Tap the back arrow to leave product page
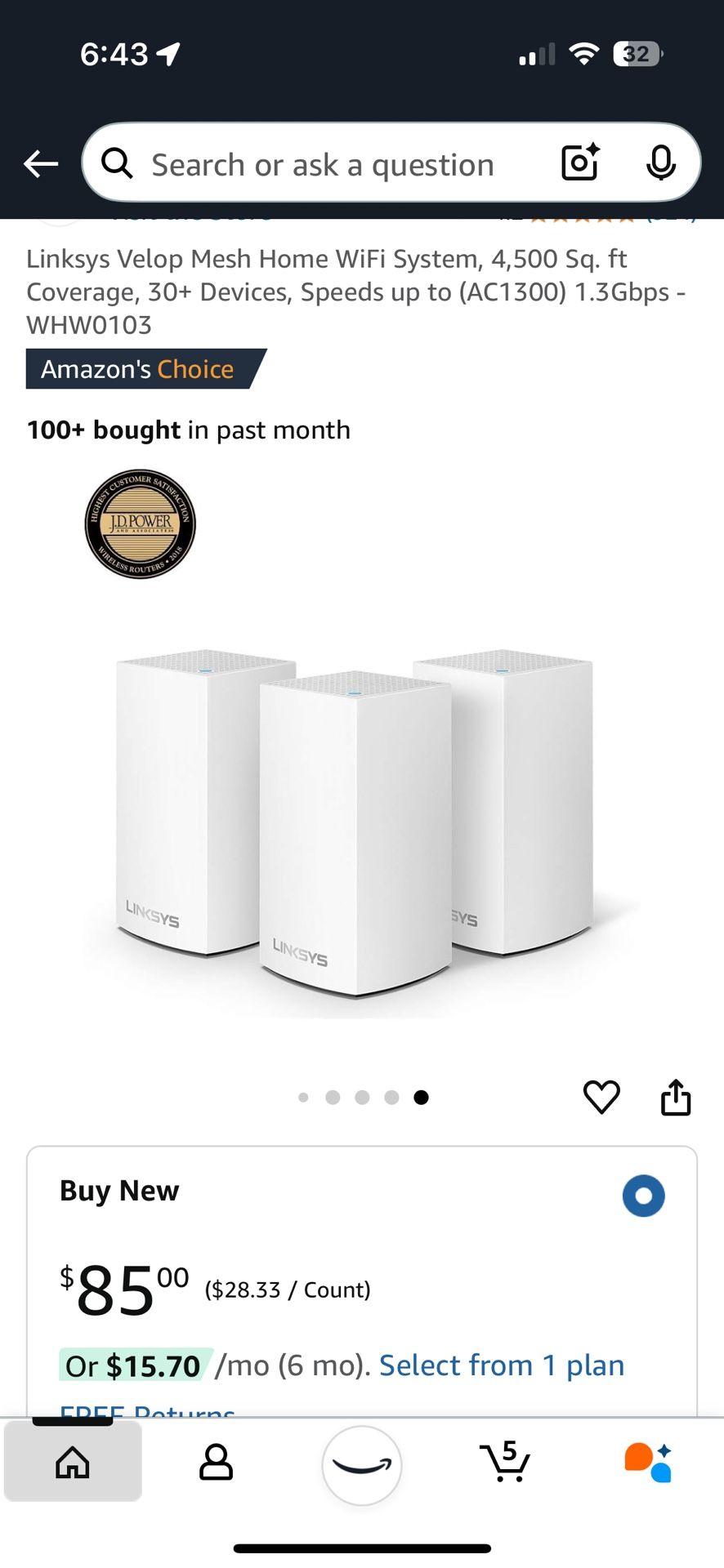 point(41,163)
